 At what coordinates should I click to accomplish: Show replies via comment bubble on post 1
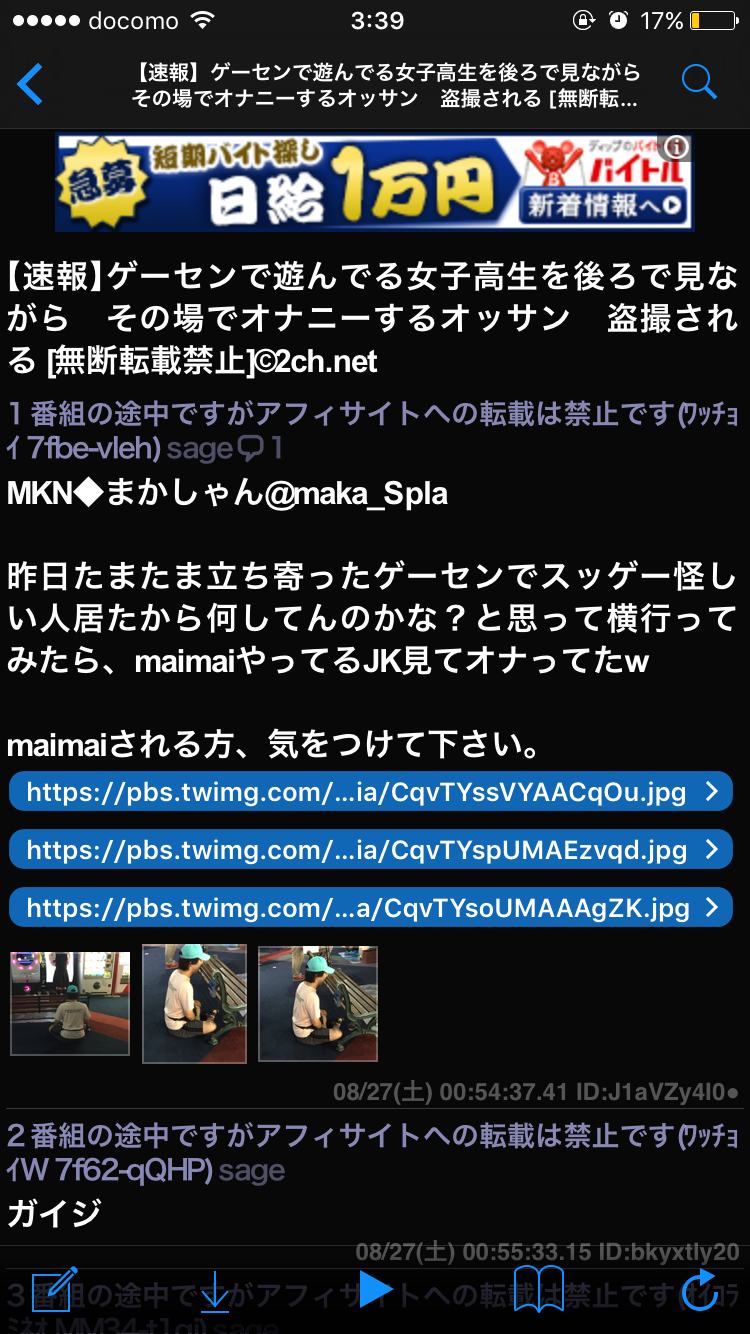click(258, 449)
